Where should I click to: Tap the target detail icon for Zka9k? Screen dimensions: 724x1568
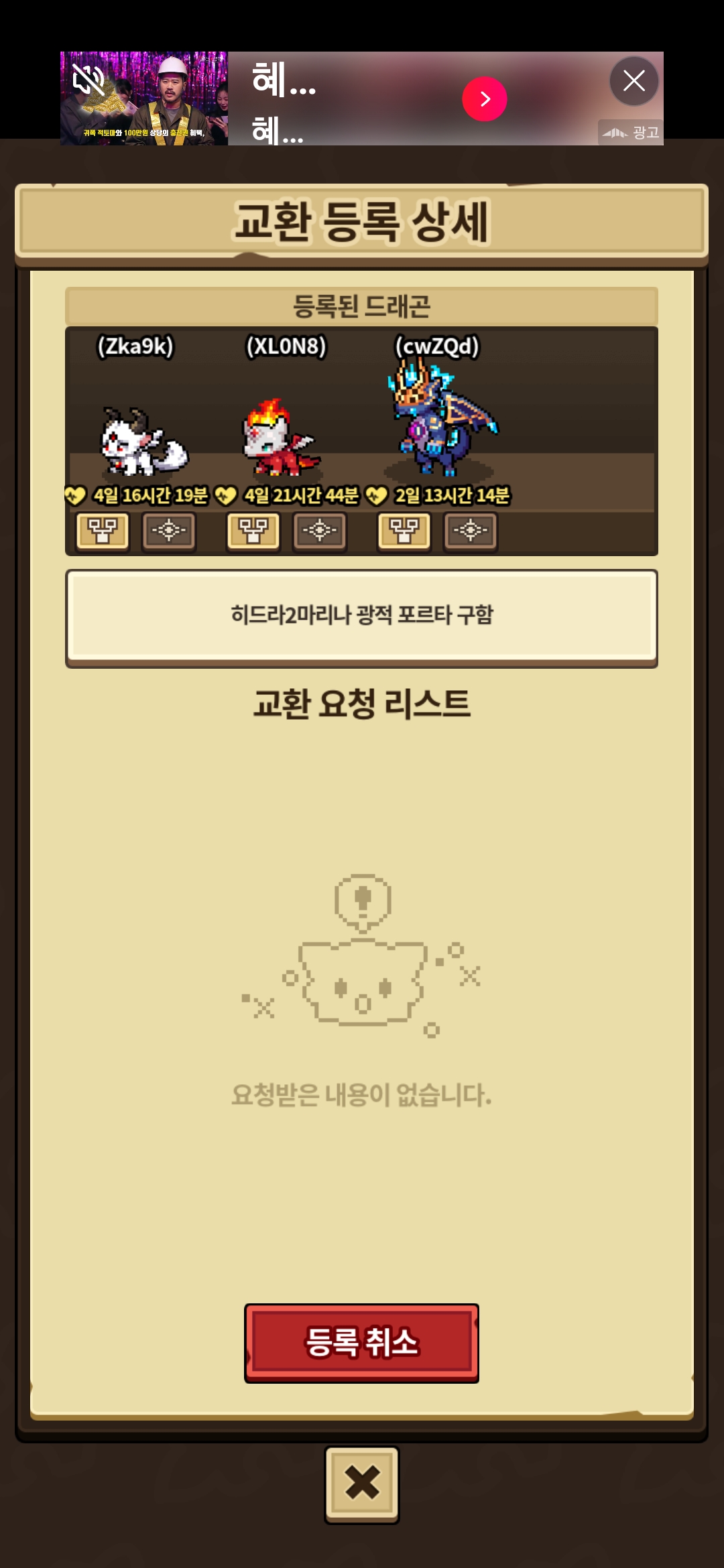pos(169,531)
